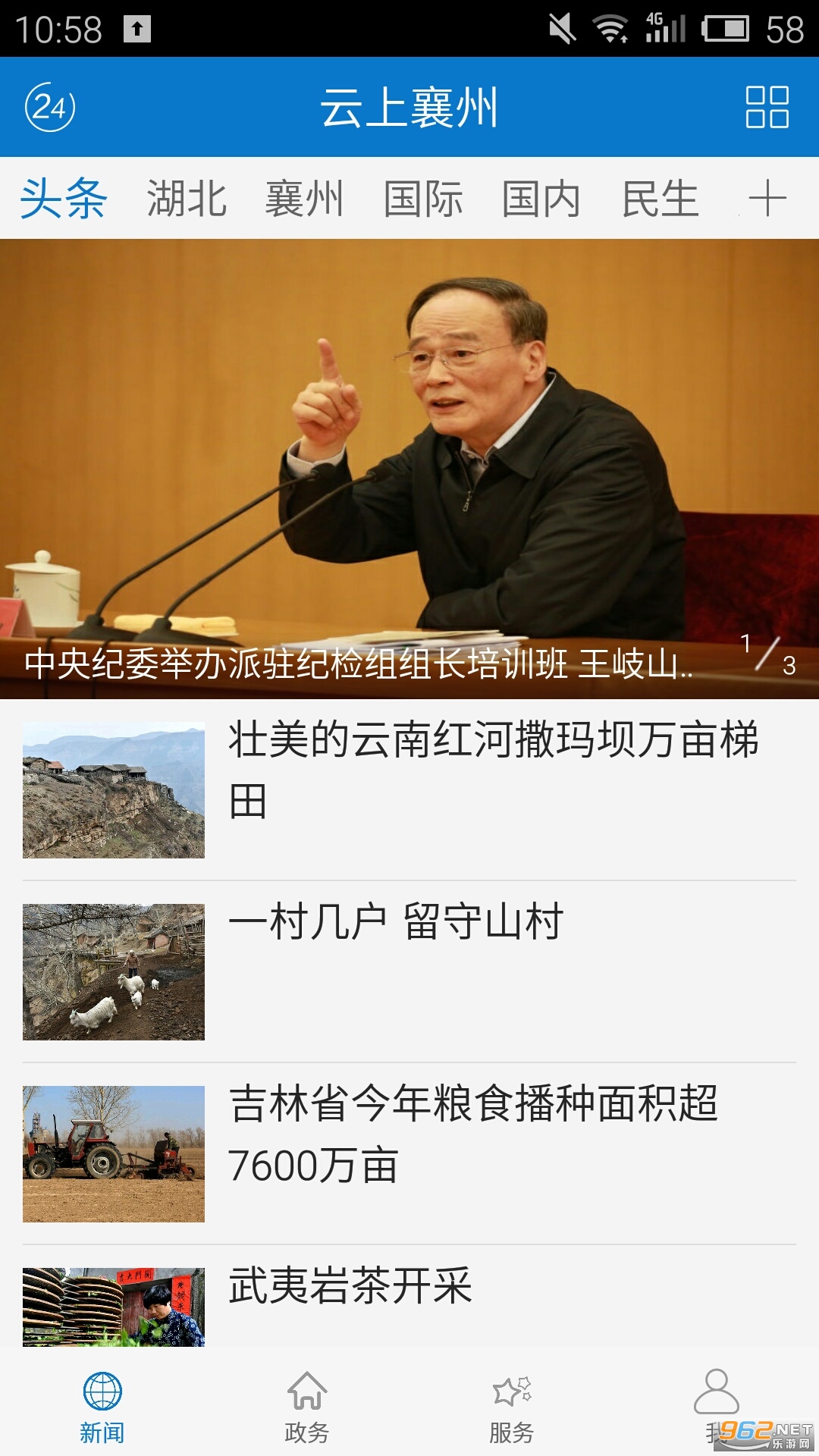Open the profile tab at bottom right
This screenshot has width=819, height=1456.
point(716,1407)
